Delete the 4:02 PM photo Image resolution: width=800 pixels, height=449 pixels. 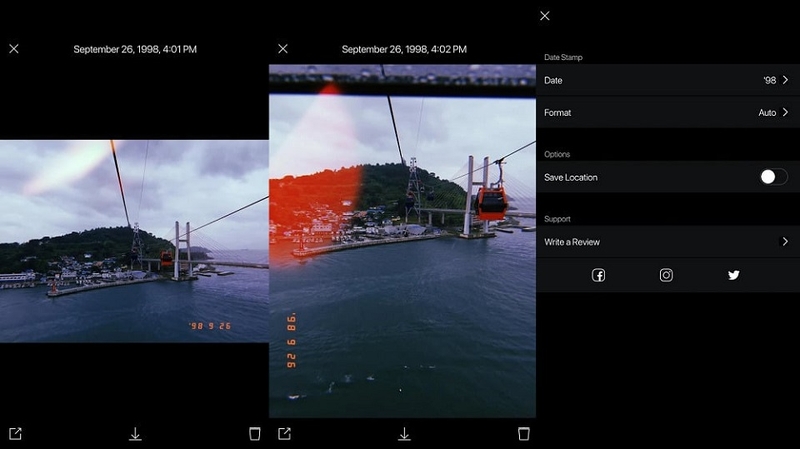point(523,434)
